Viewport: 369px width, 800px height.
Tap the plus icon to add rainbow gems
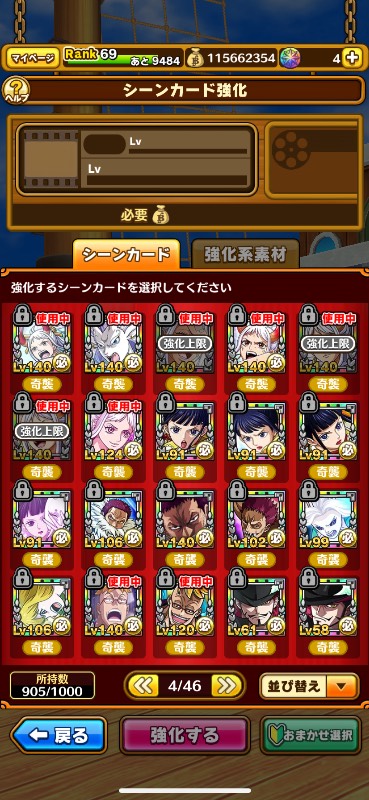pos(351,59)
